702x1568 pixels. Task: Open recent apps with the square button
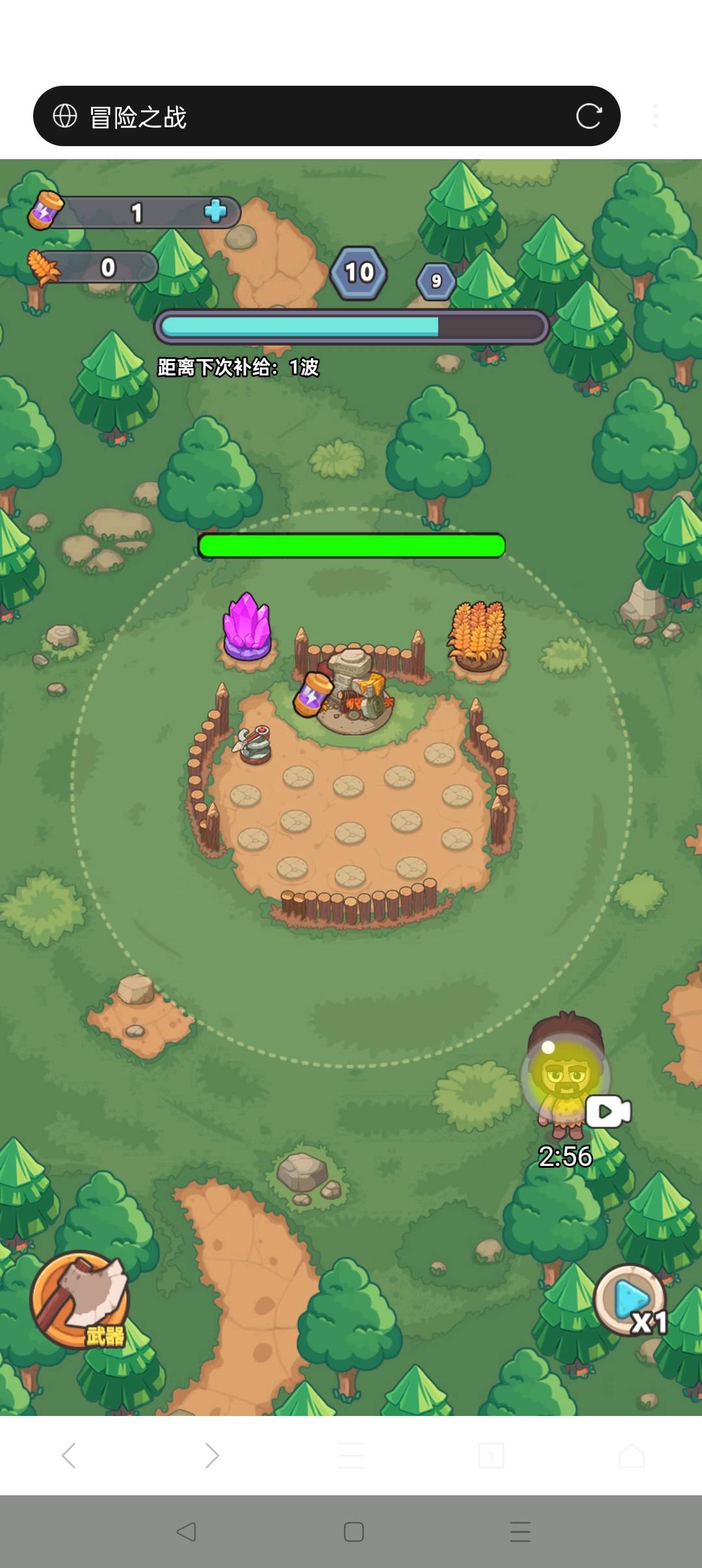point(354,1532)
